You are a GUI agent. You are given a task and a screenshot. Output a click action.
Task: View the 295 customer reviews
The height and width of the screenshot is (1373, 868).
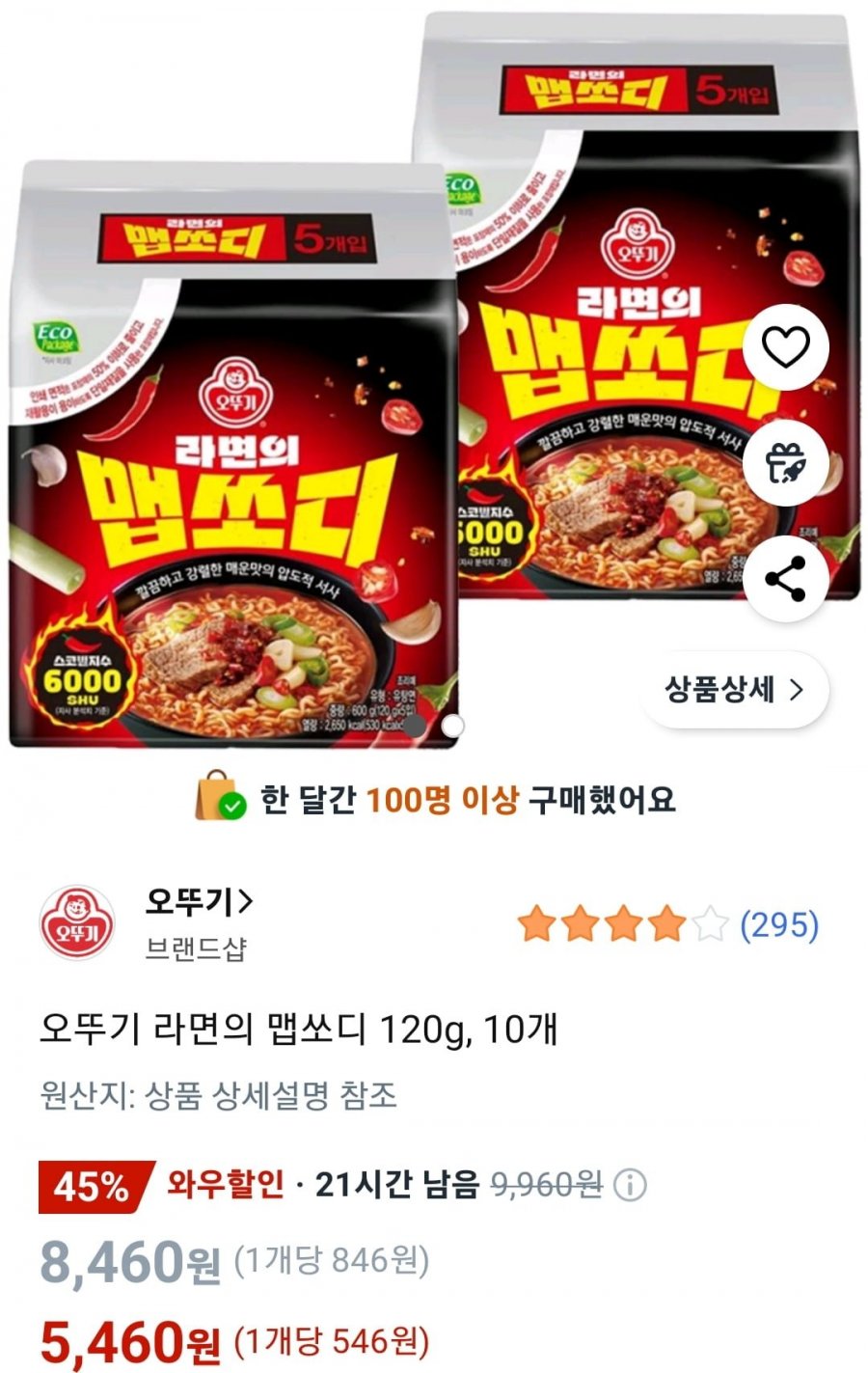tap(778, 924)
